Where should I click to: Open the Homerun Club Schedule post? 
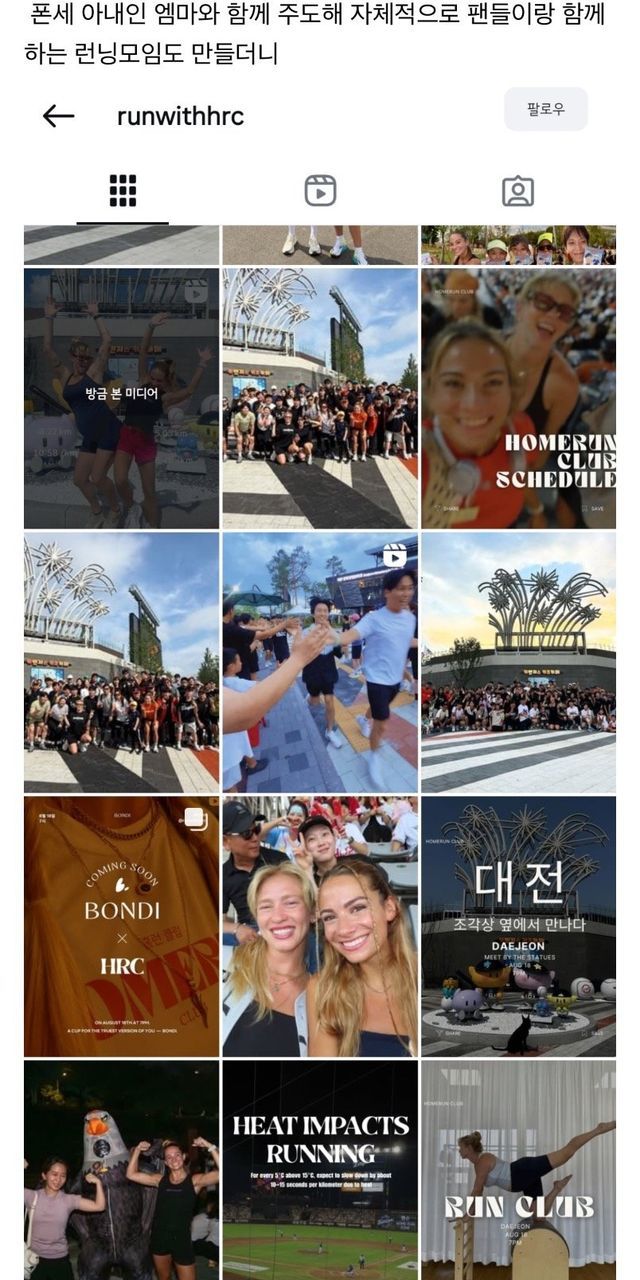click(x=518, y=397)
